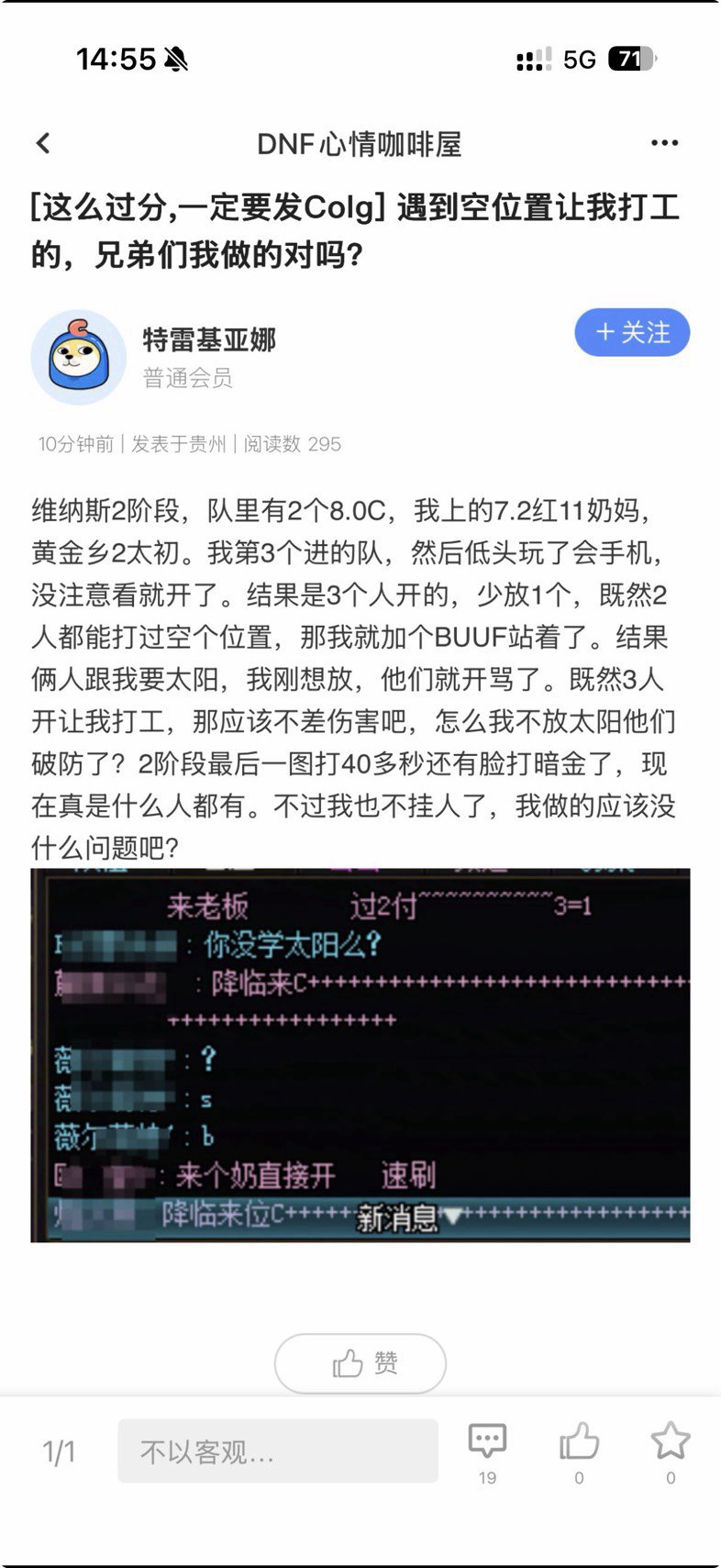Open the 1/1 page indicator

(59, 1451)
